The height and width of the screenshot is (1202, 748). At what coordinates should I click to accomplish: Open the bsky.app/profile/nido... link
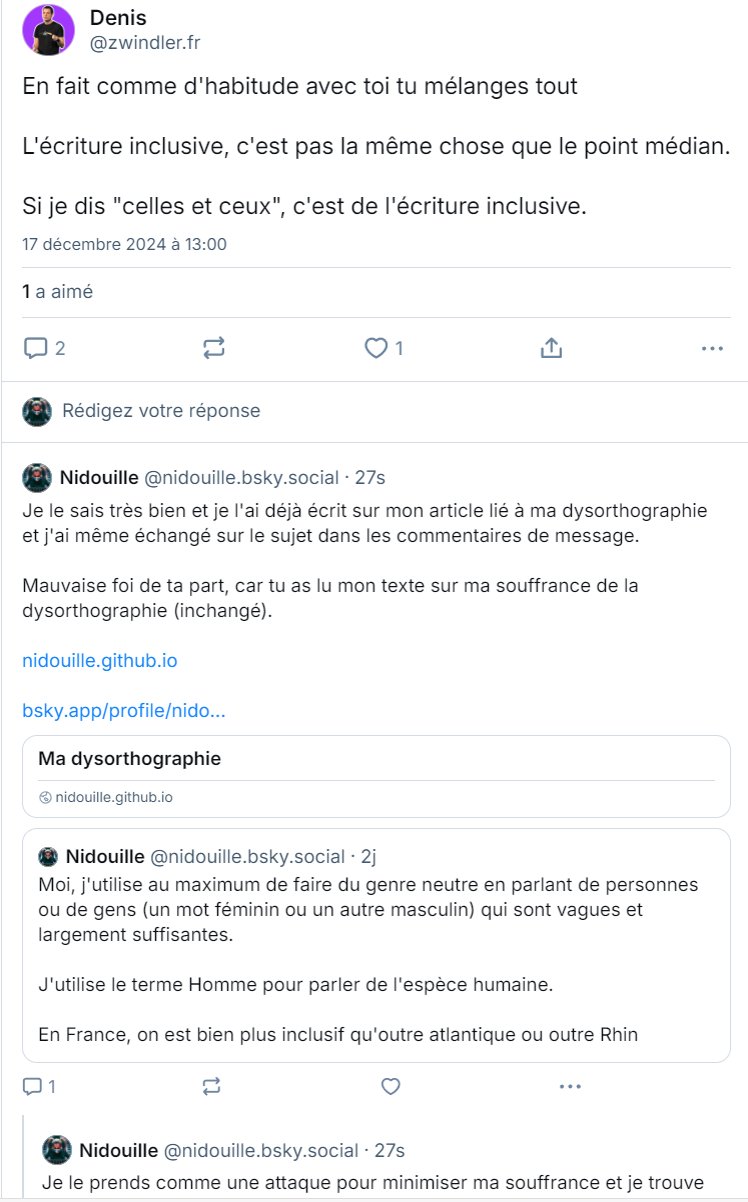click(x=123, y=711)
